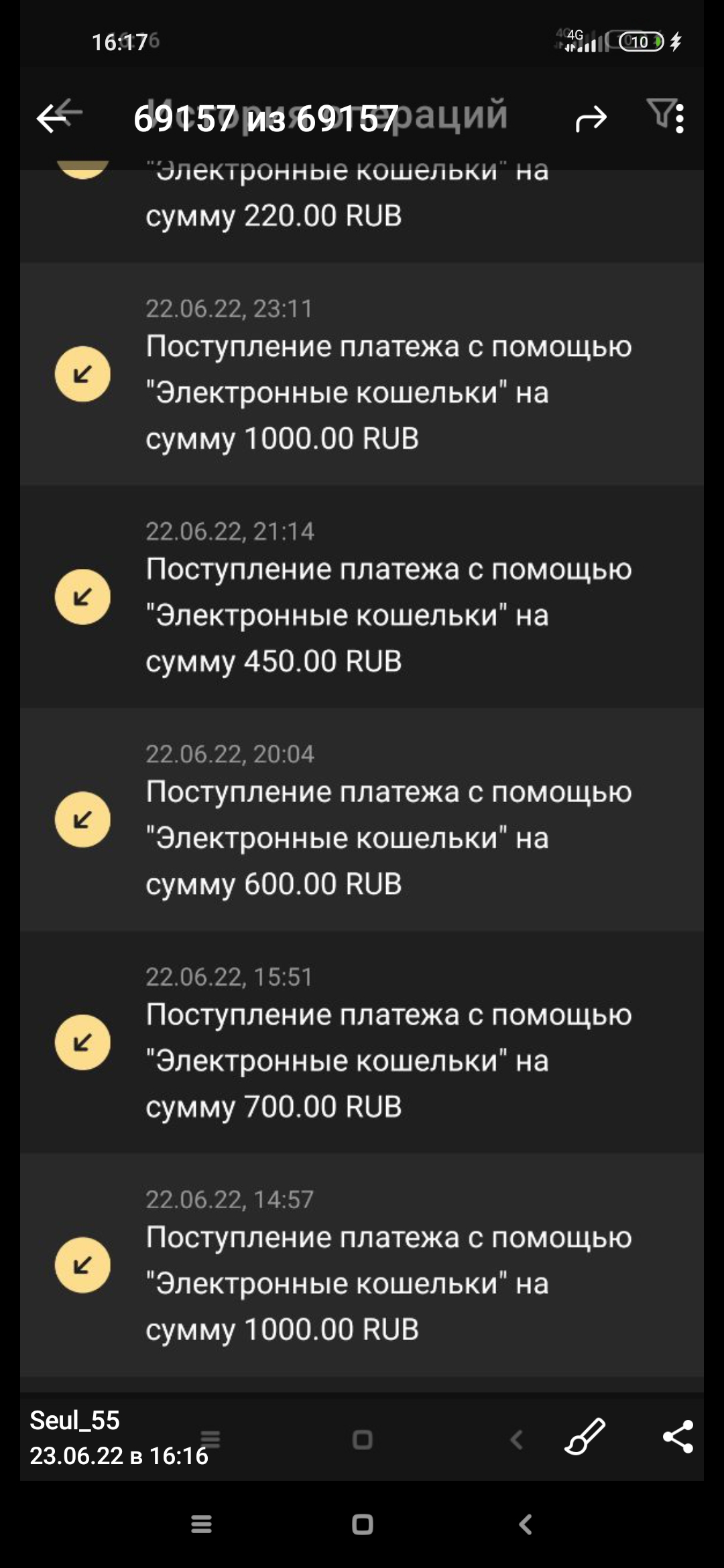This screenshot has height=1568, width=724.
Task: Tap the brush edit icon
Action: point(585,1437)
